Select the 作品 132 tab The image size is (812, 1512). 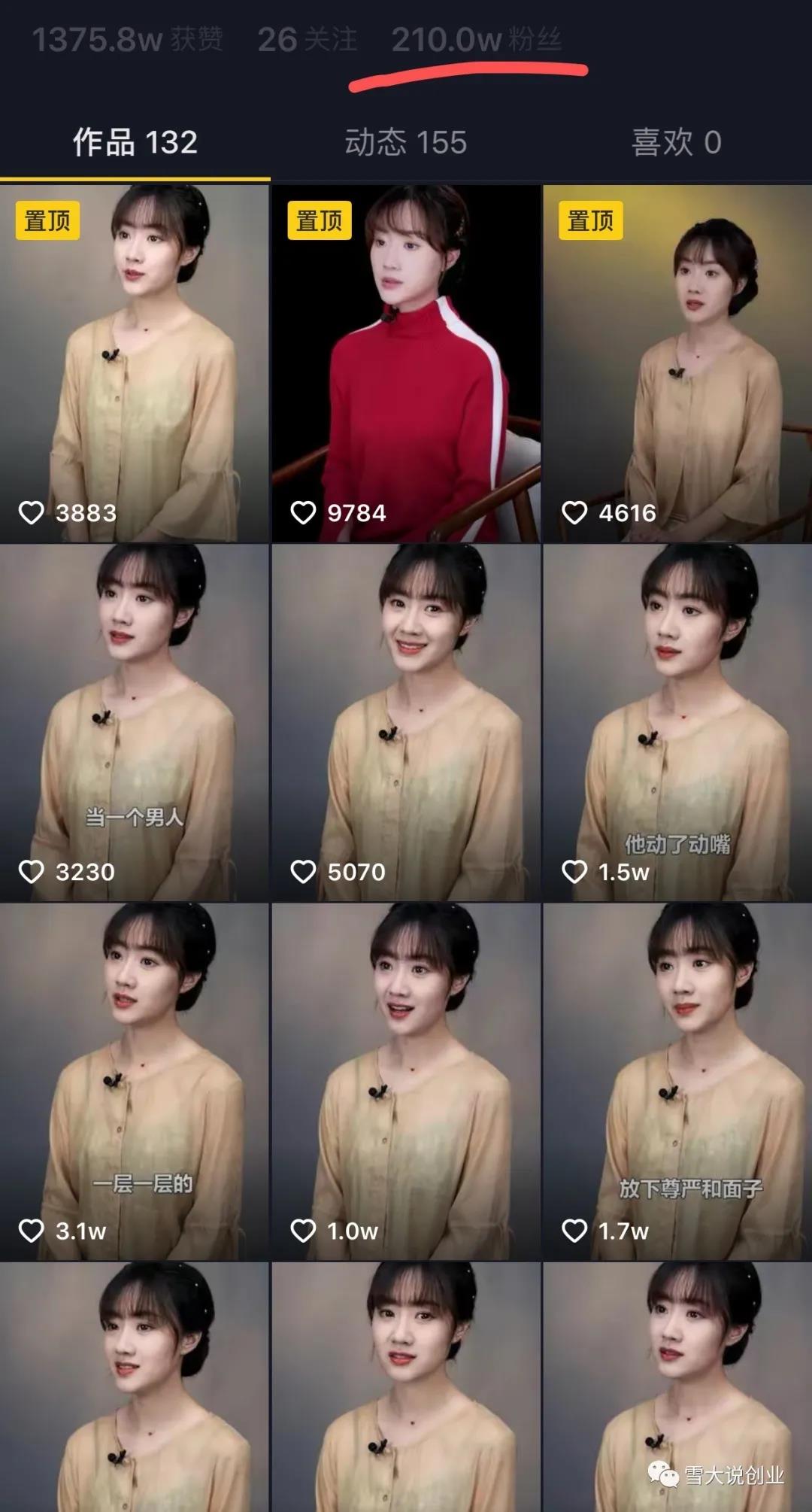(x=135, y=143)
